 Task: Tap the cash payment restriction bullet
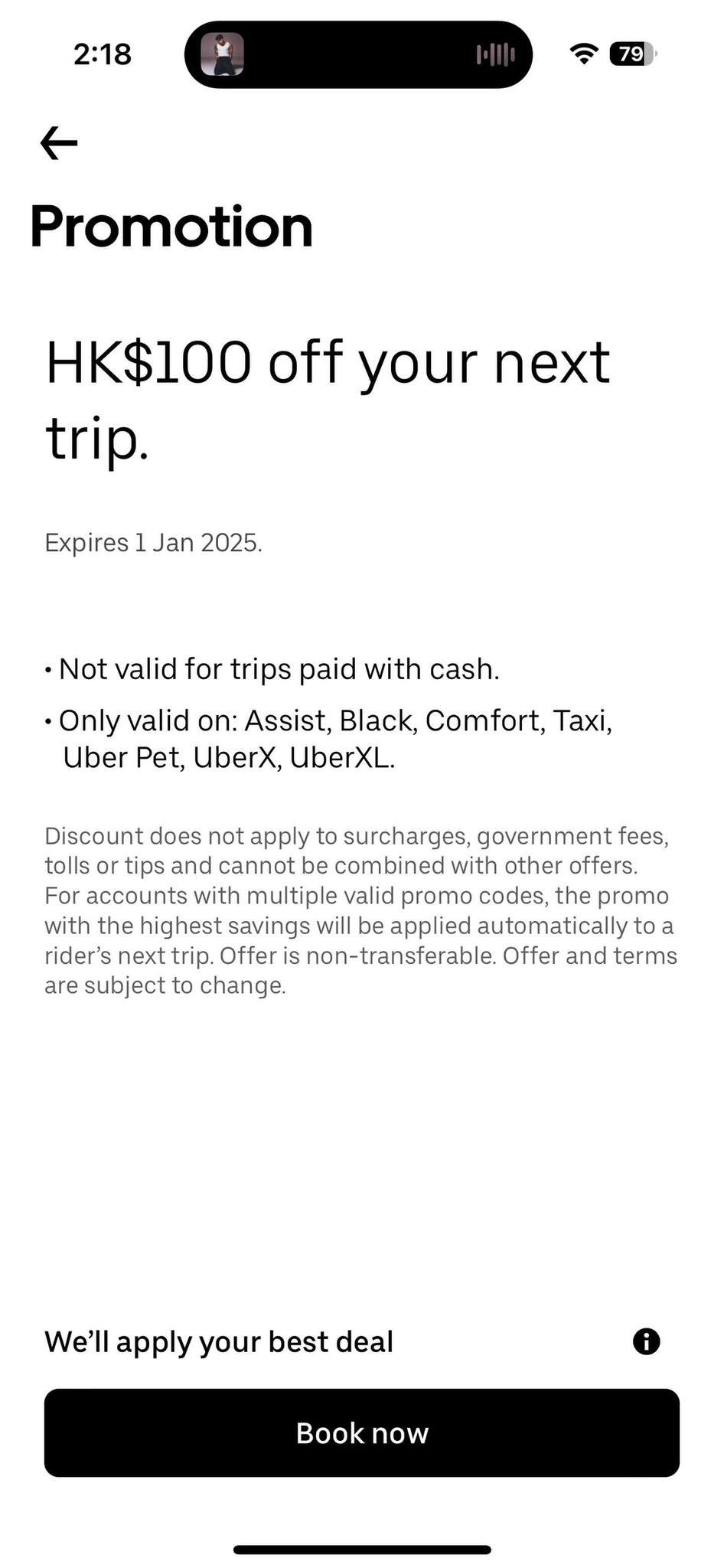tap(273, 668)
